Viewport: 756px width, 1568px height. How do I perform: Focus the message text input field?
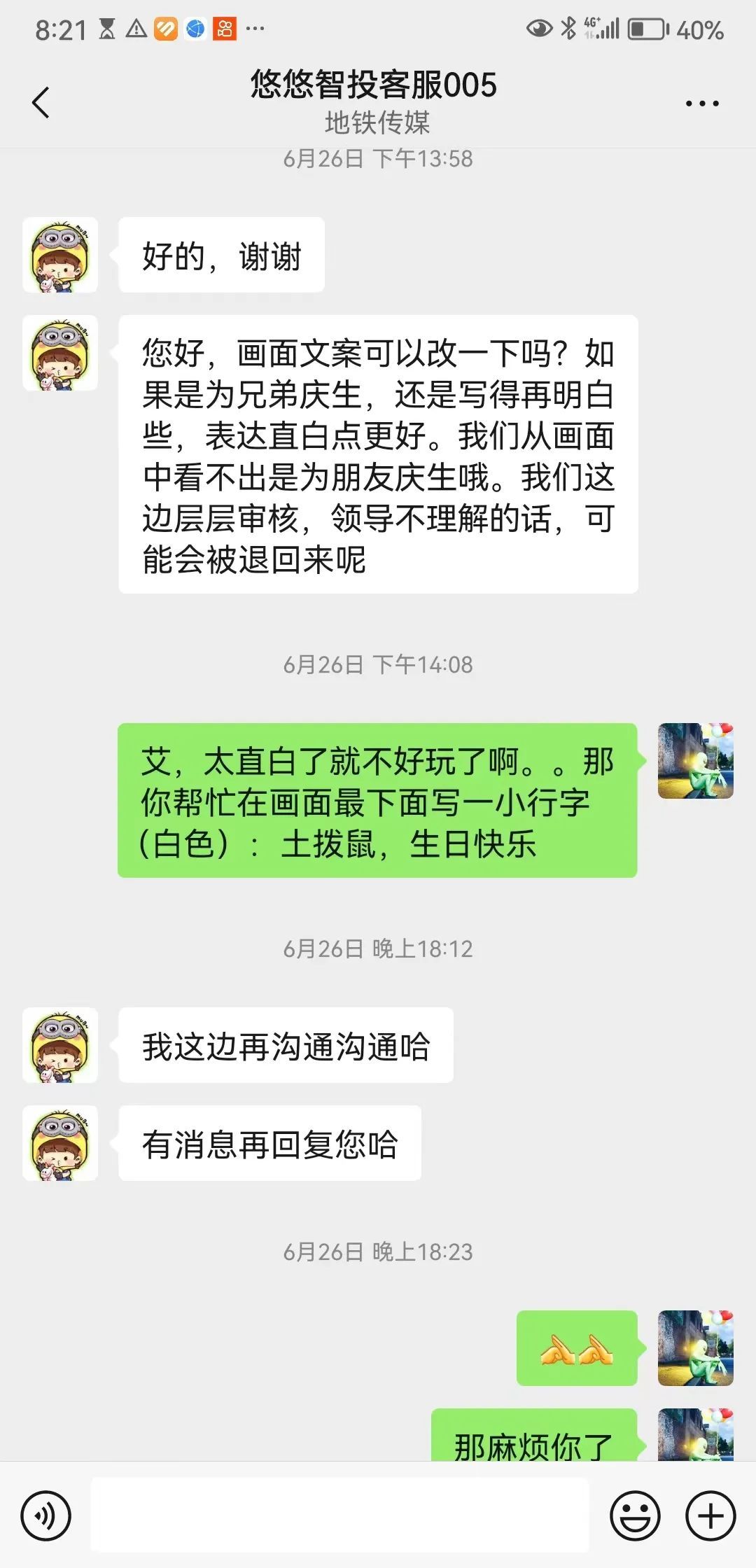click(x=340, y=1516)
